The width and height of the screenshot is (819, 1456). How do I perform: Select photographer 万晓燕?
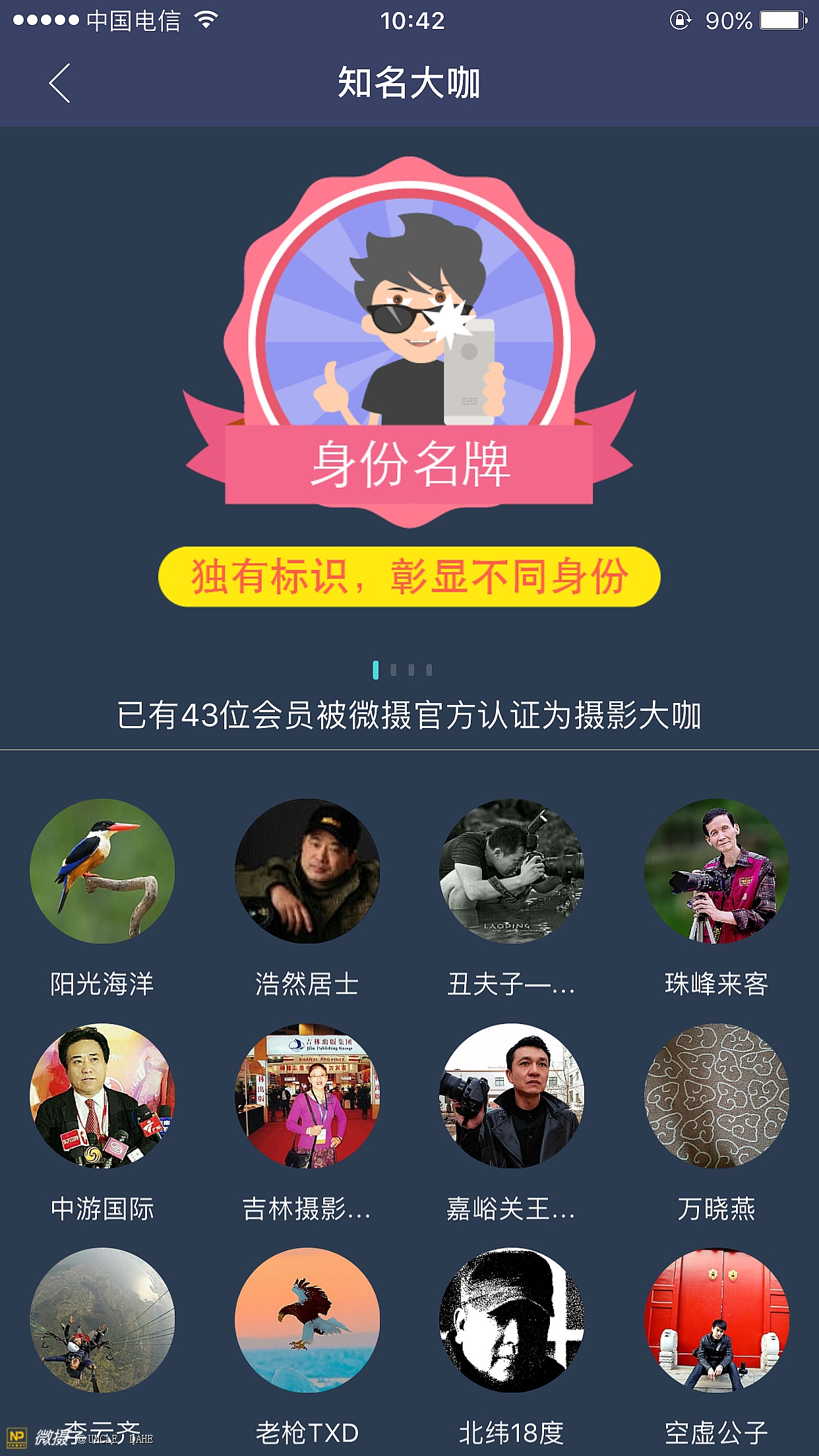coord(717,1096)
